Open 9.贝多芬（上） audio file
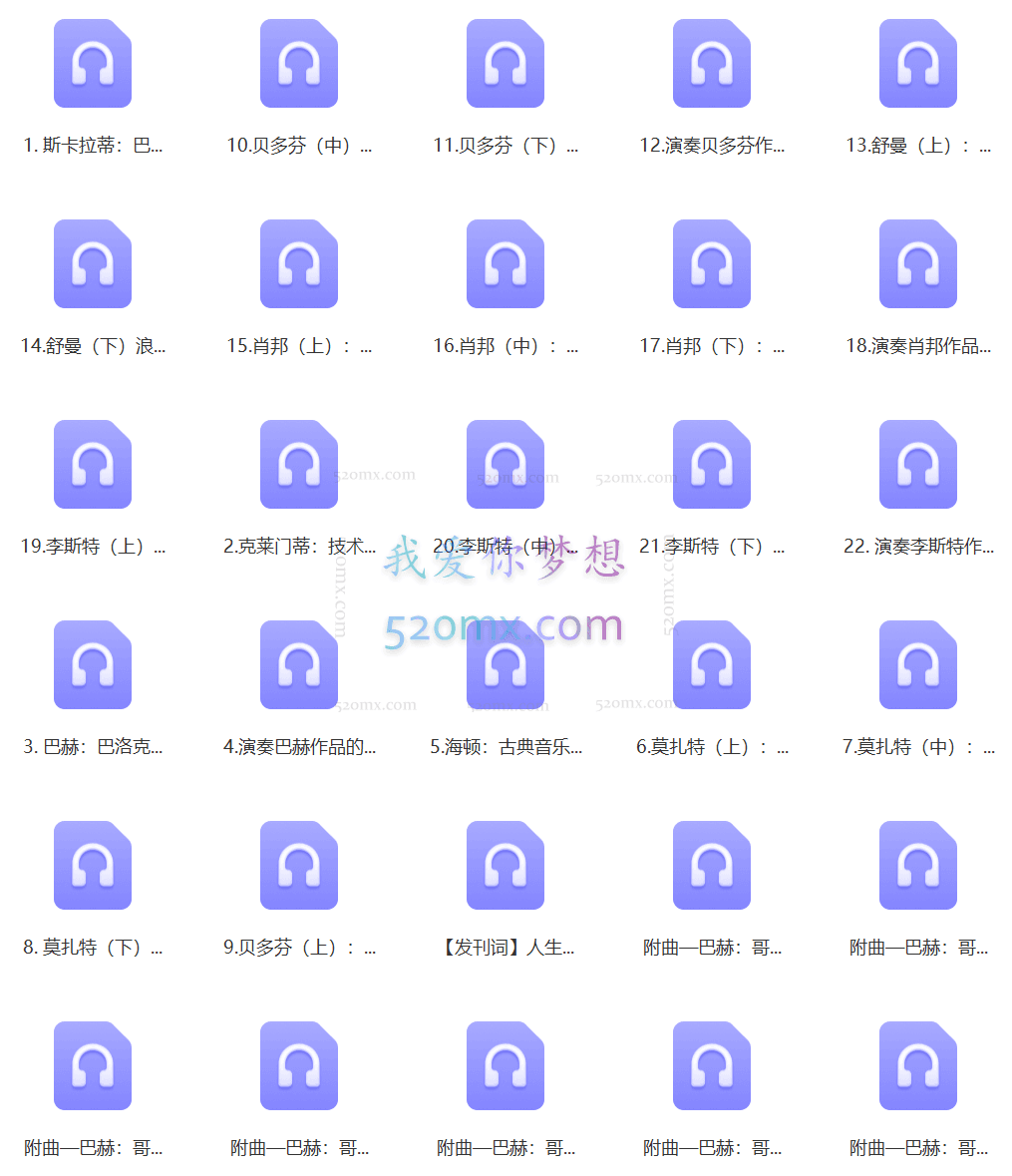The image size is (1012, 1176). click(x=299, y=866)
